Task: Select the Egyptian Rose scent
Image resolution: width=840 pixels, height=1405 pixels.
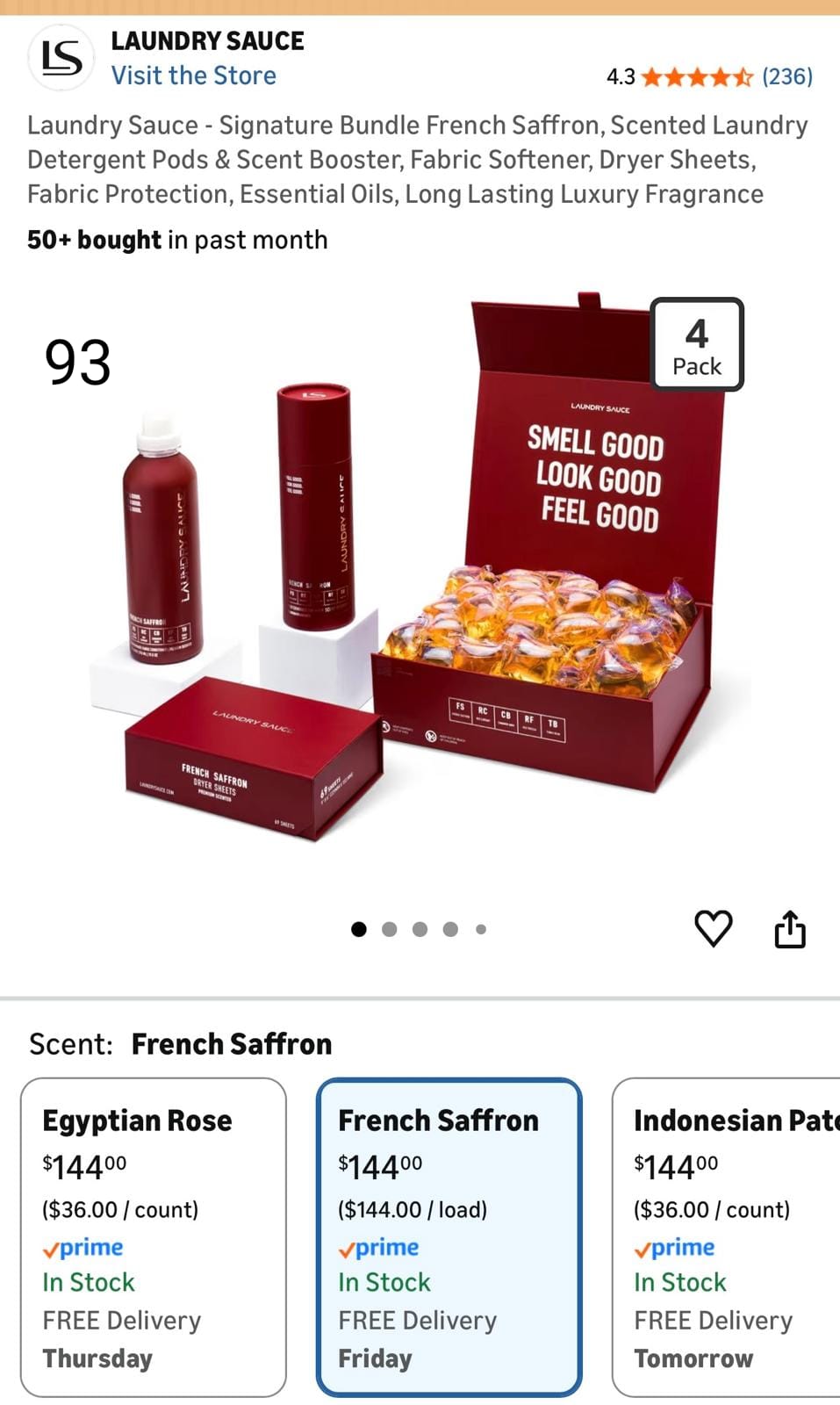Action: pyautogui.click(x=154, y=1236)
